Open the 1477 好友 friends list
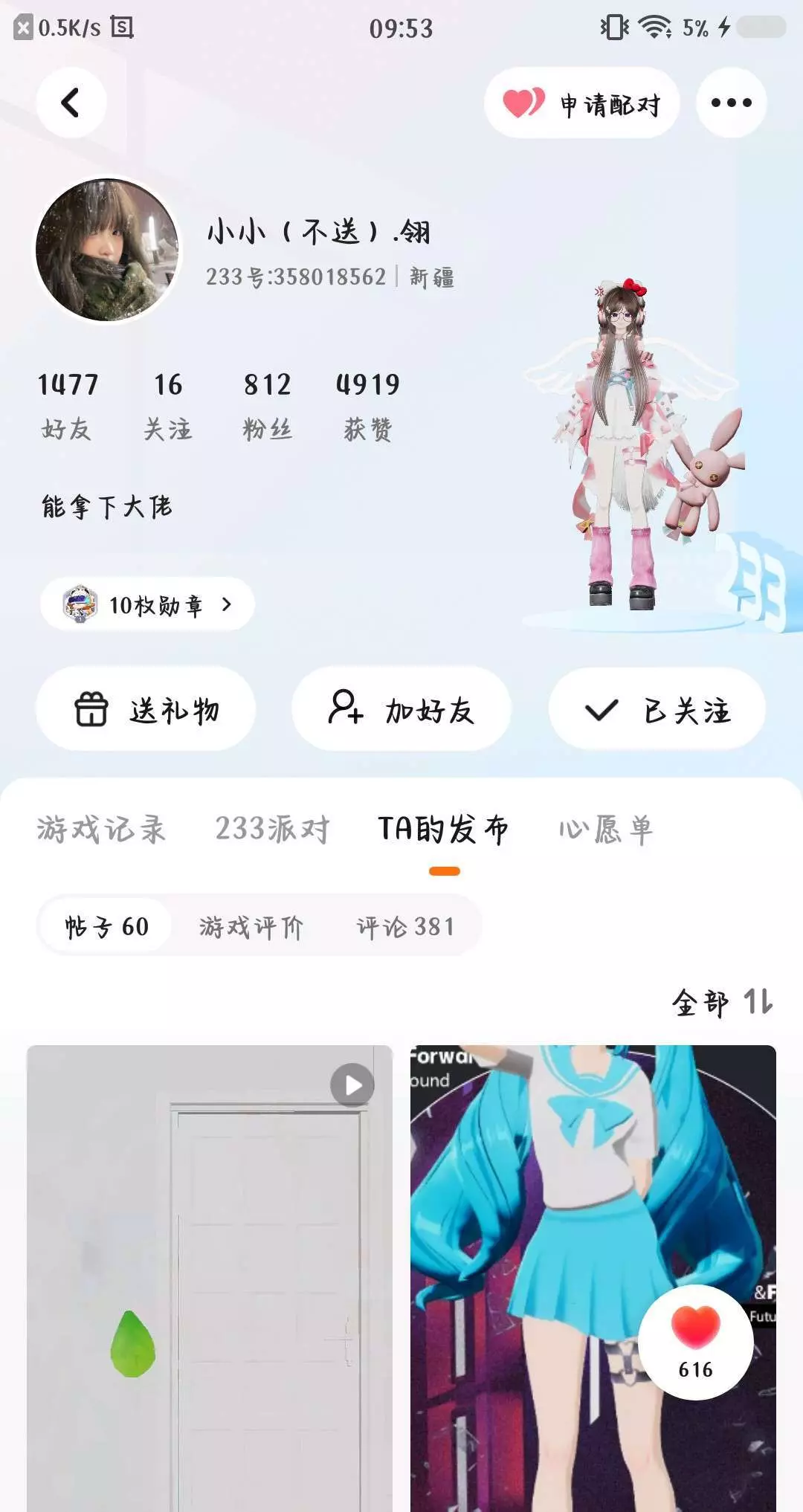The image size is (803, 1512). coord(68,407)
